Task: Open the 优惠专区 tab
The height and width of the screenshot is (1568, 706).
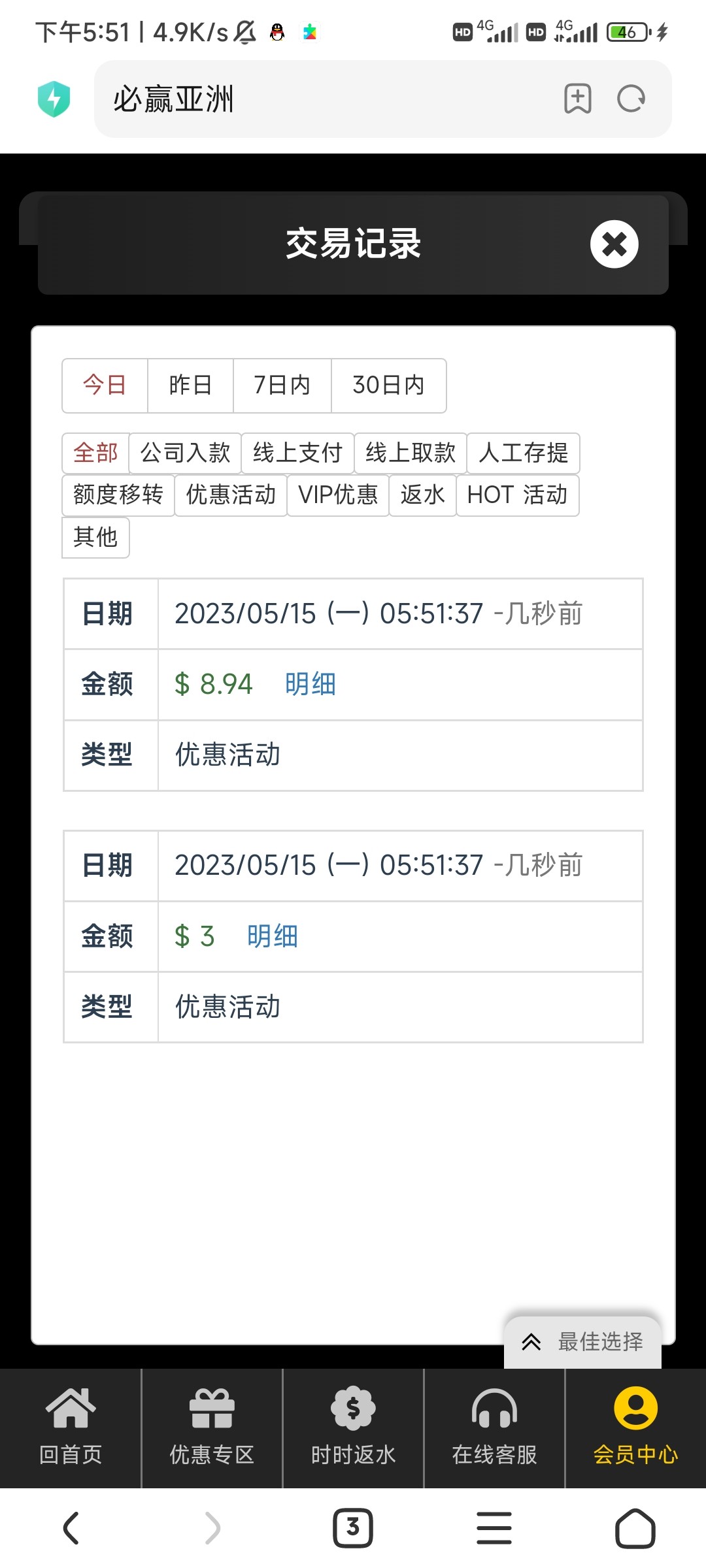Action: (212, 1428)
